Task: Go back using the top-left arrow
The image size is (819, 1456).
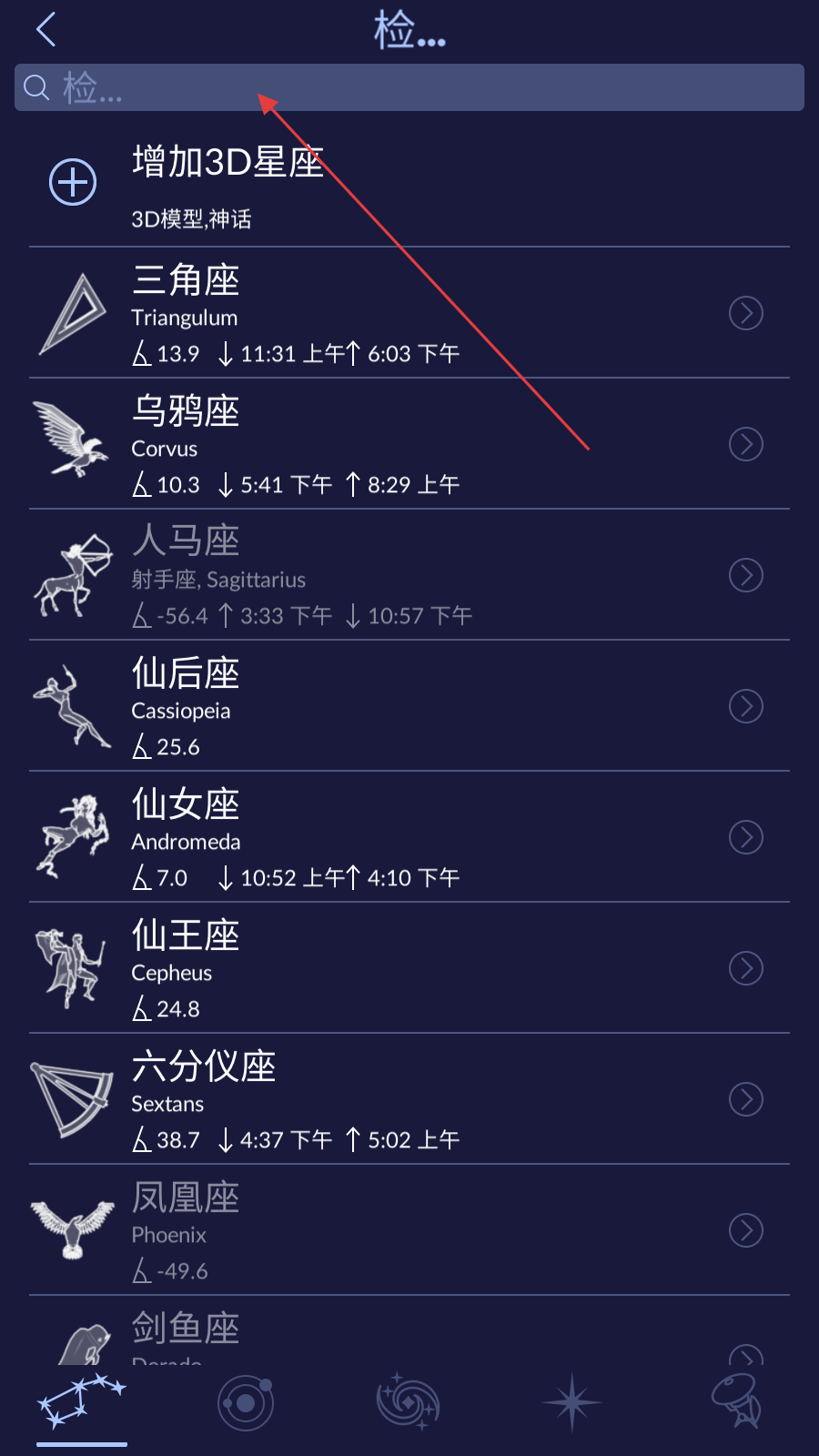Action: pos(46,29)
